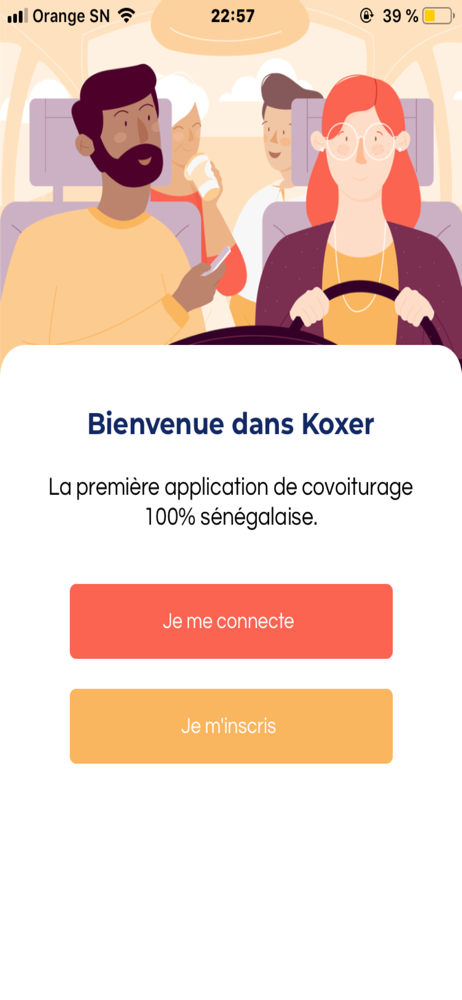Select Je m'inscris to sign up
The image size is (462, 1000).
tap(231, 726)
